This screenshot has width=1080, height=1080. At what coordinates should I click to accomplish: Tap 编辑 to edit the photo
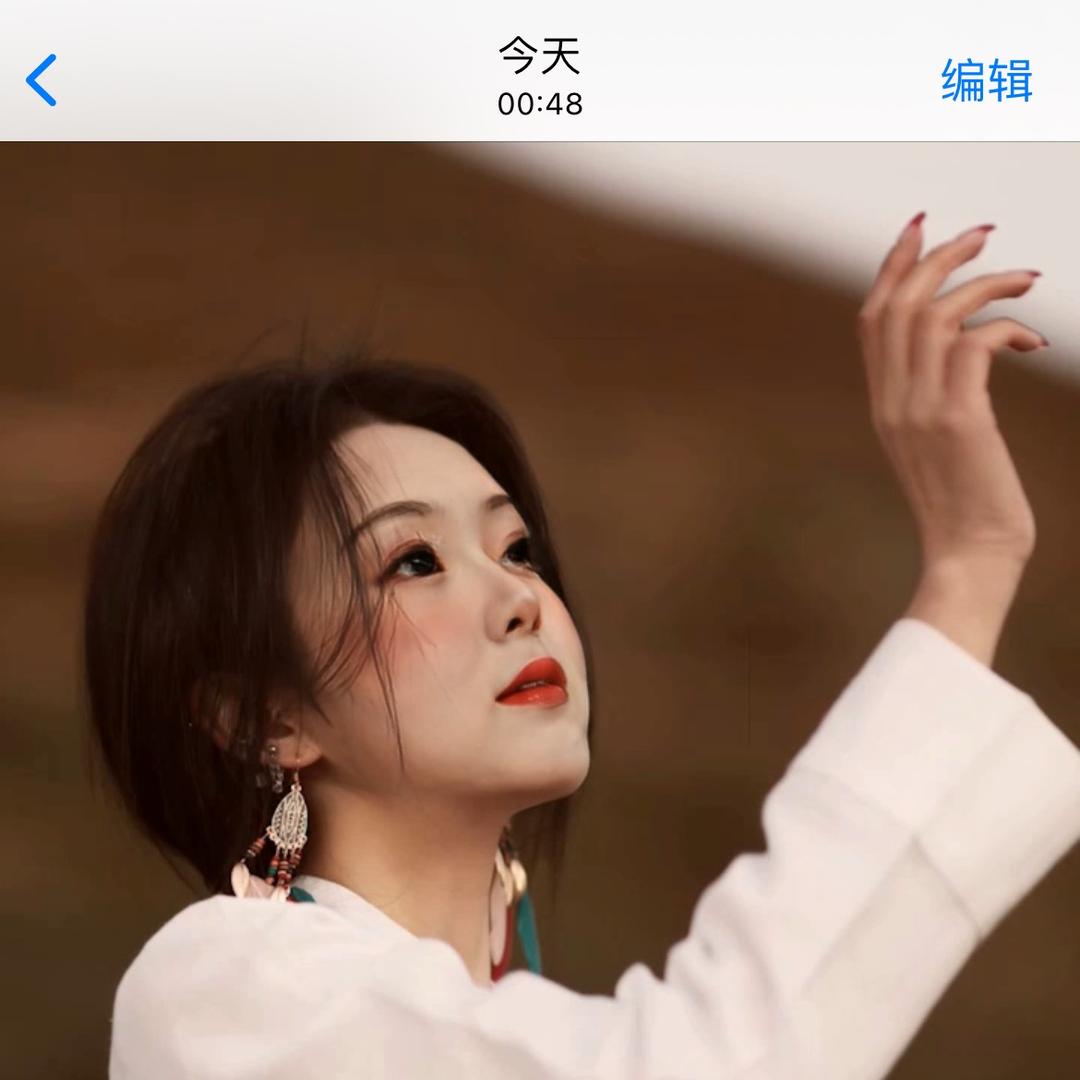(x=986, y=80)
